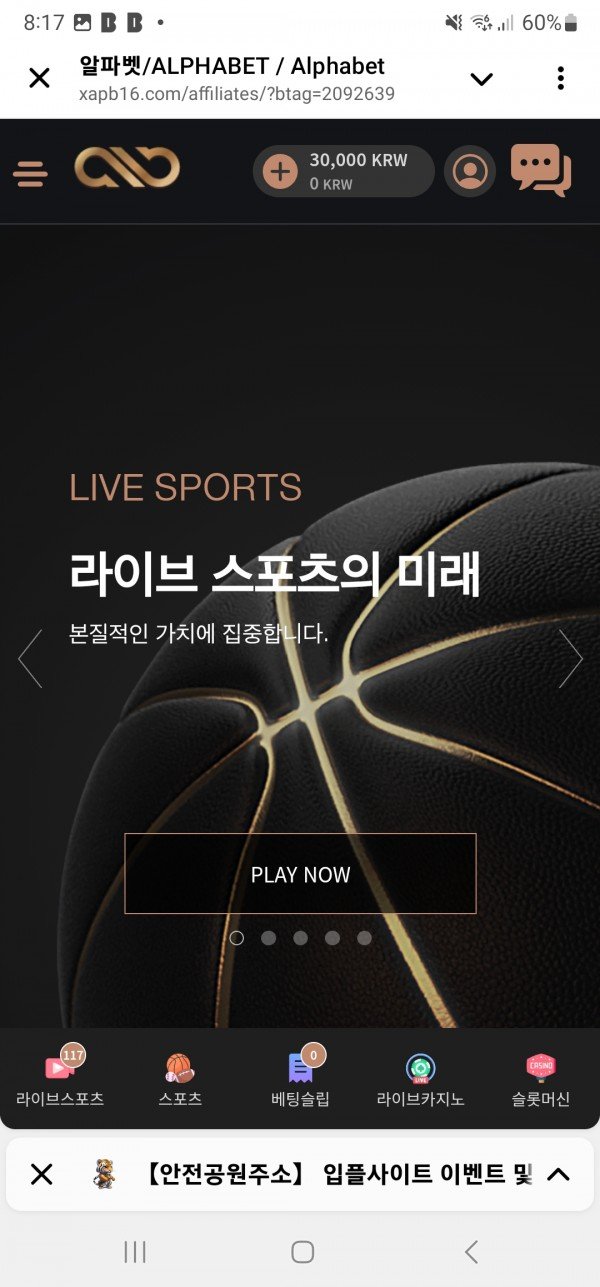This screenshot has height=1287, width=600.
Task: Open the live chat support icon
Action: click(x=540, y=170)
